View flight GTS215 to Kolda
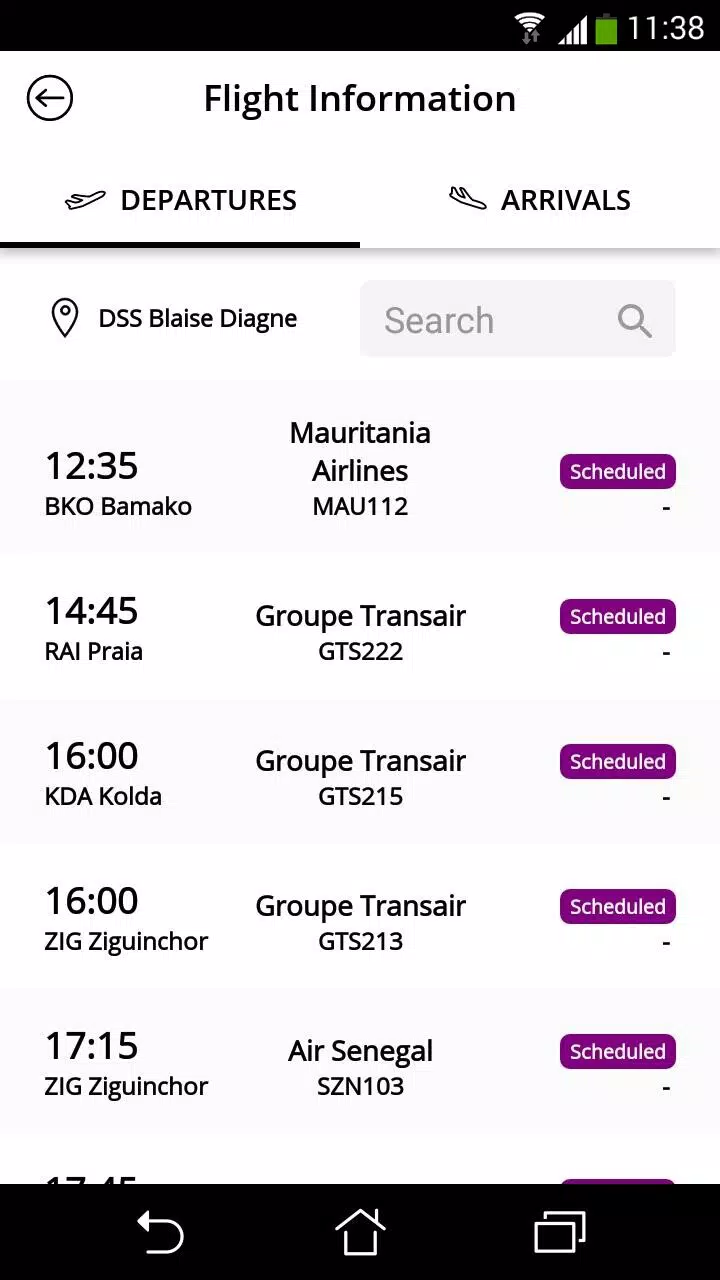This screenshot has height=1280, width=720. point(360,771)
